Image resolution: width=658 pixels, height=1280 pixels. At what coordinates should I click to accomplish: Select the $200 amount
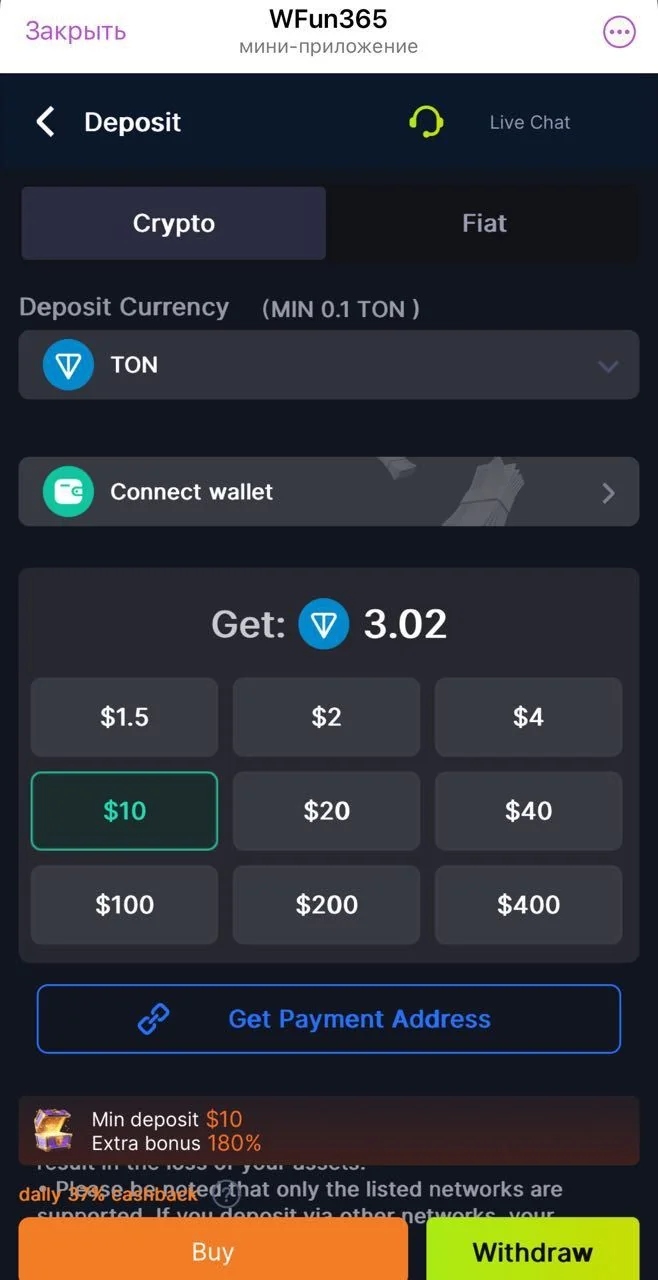(327, 905)
